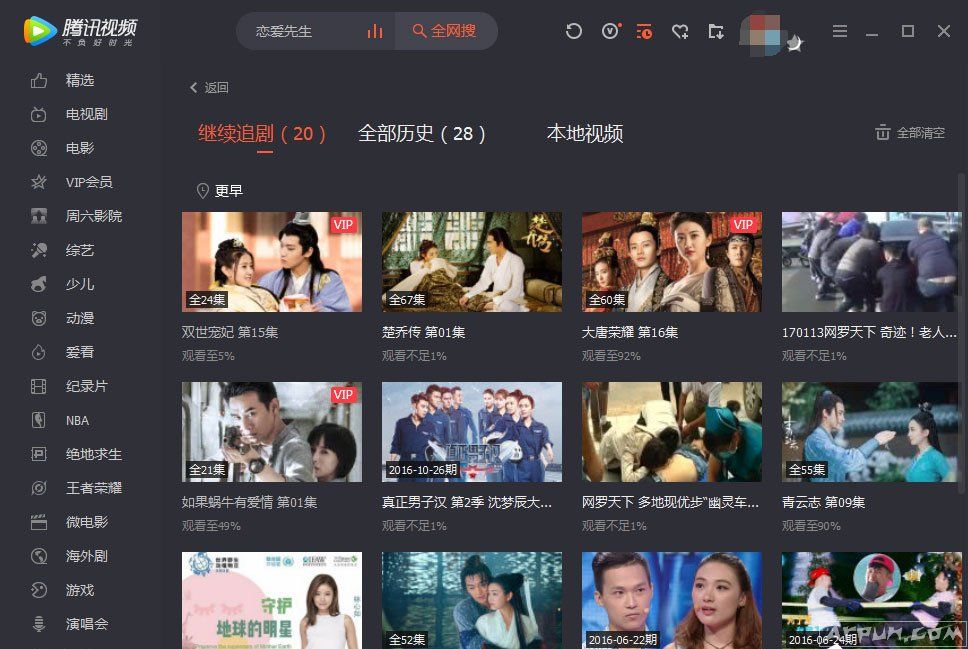Viewport: 968px width, 649px height.
Task: Close the window
Action: pyautogui.click(x=943, y=31)
